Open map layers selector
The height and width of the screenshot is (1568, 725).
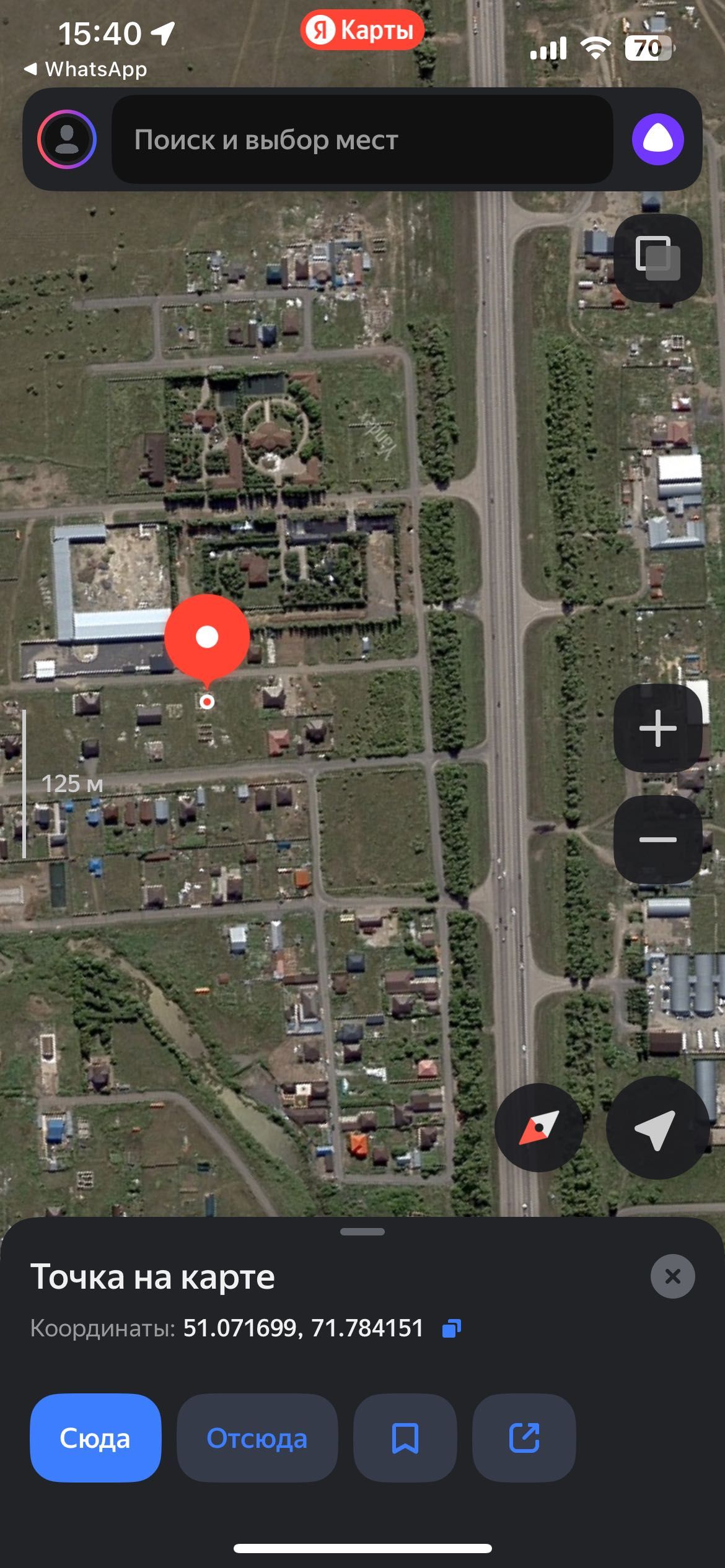[x=657, y=258]
